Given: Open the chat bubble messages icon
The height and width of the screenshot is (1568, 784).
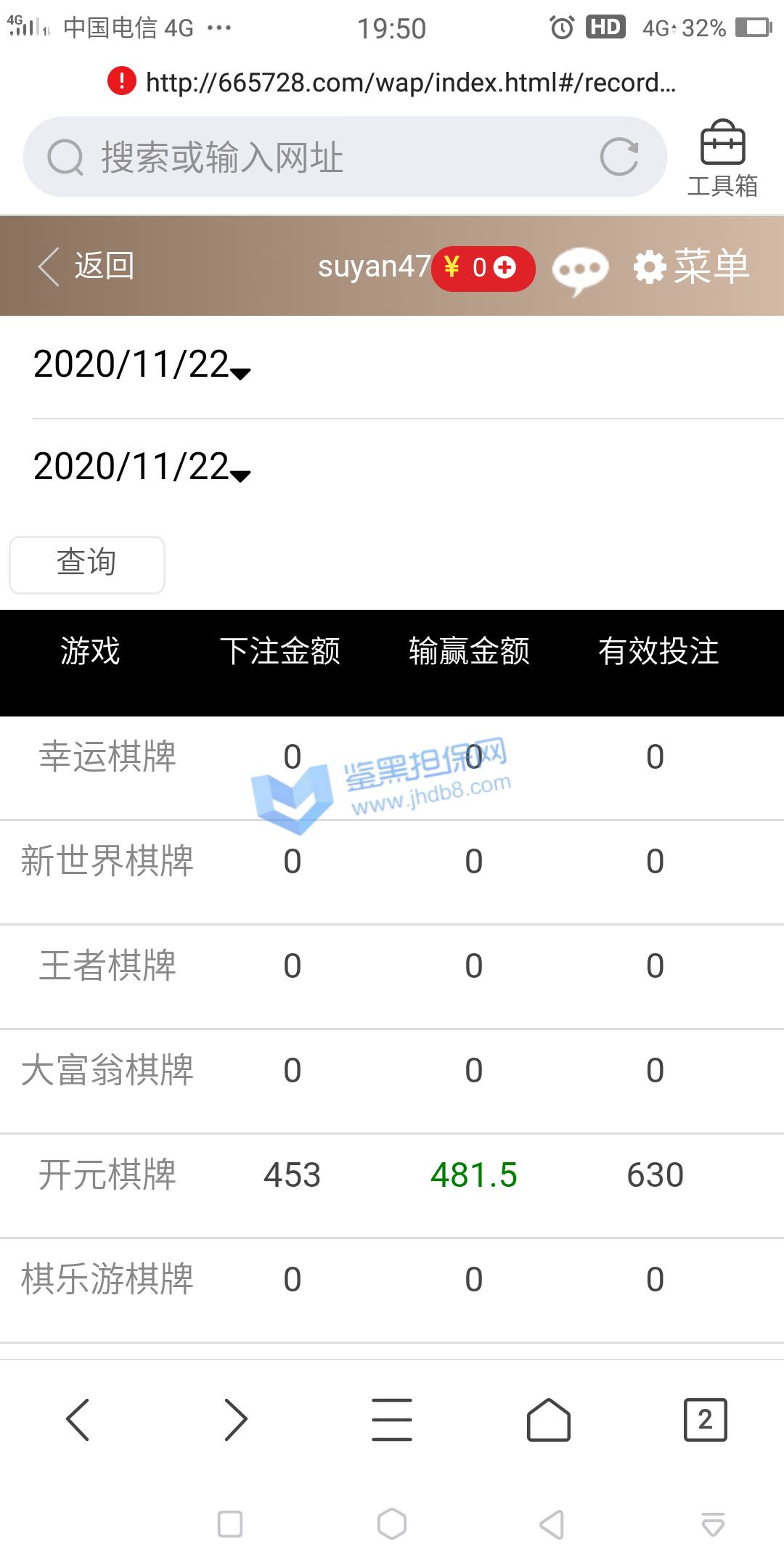Looking at the screenshot, I should pyautogui.click(x=579, y=269).
